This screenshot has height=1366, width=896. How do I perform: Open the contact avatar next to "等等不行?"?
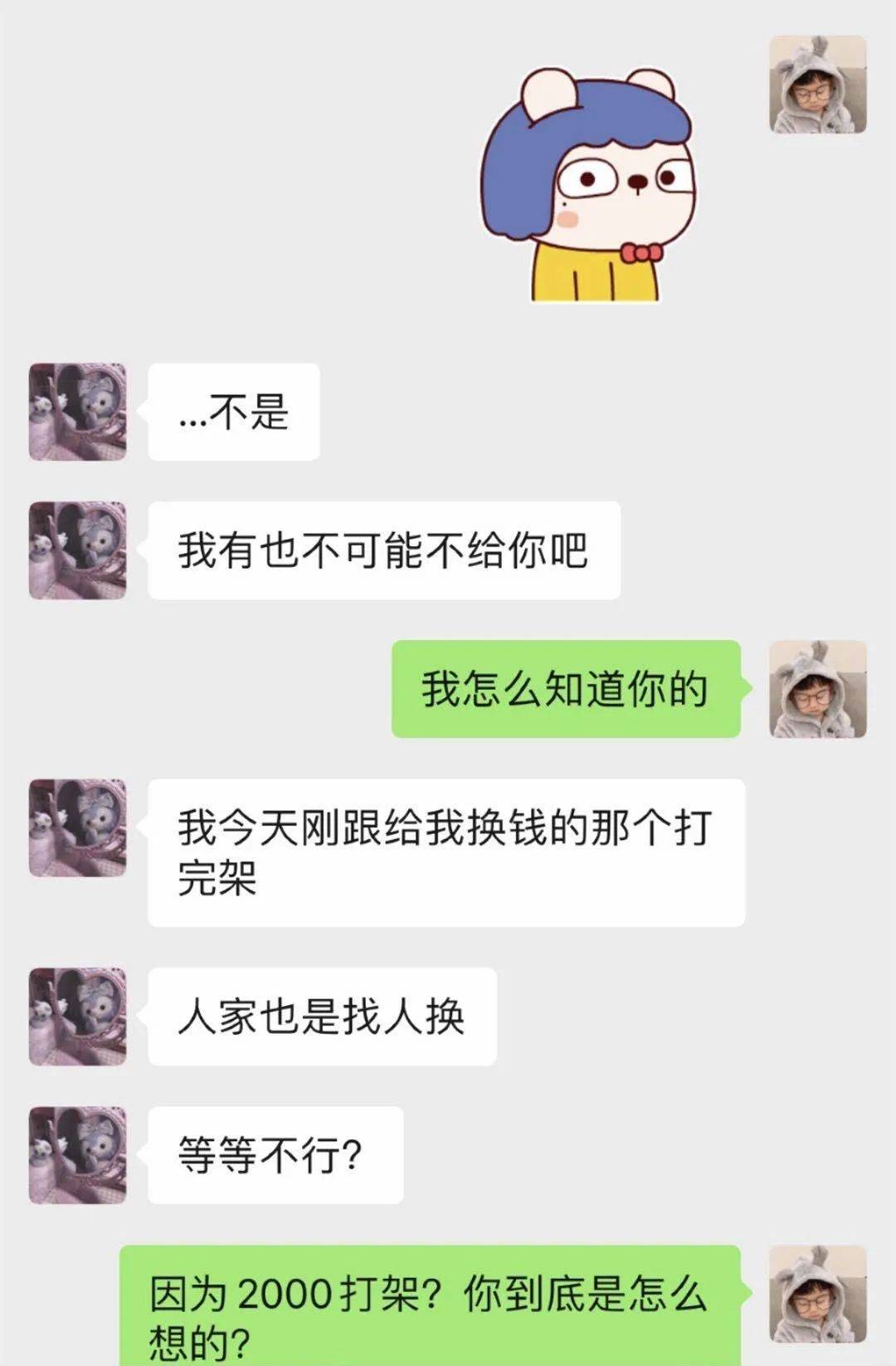[77, 1154]
